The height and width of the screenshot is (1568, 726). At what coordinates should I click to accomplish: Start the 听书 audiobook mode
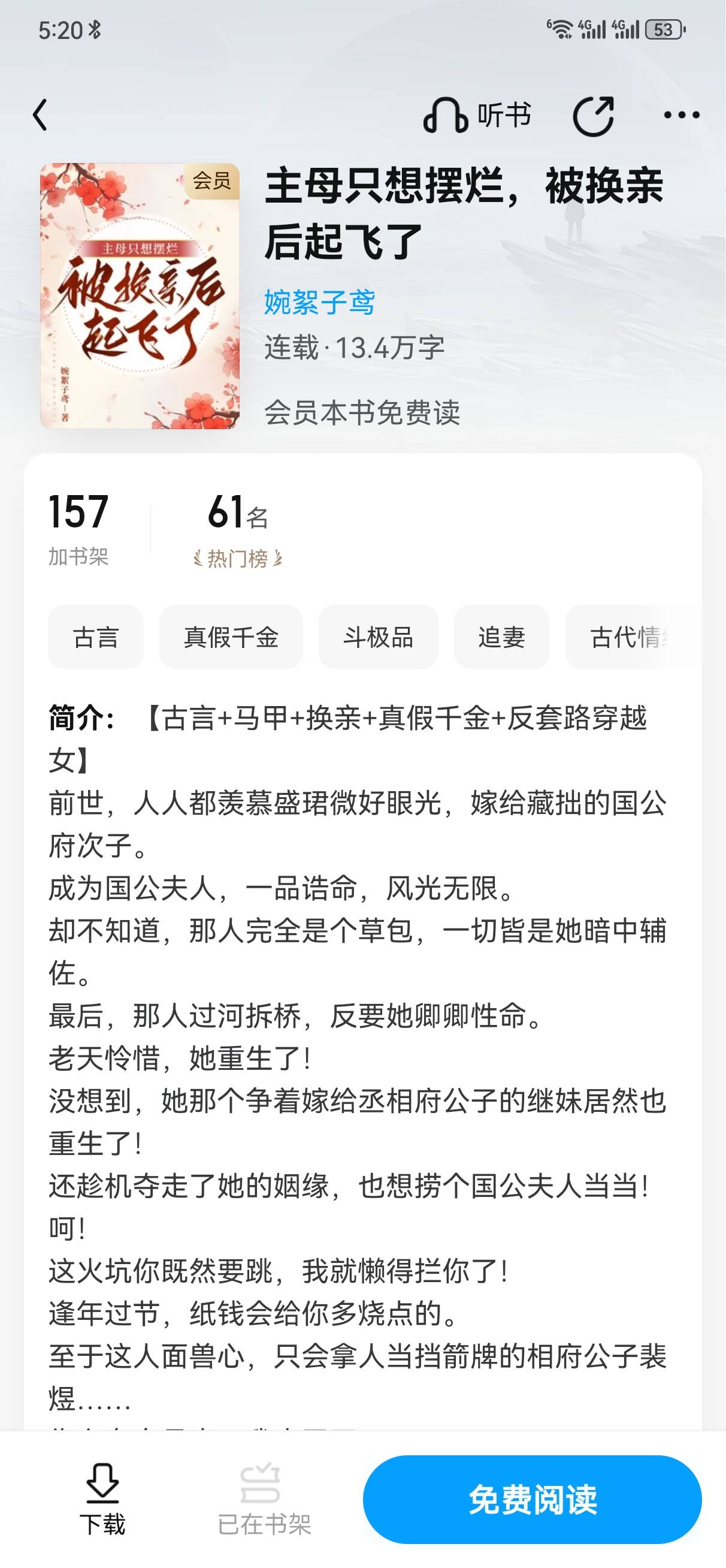477,115
